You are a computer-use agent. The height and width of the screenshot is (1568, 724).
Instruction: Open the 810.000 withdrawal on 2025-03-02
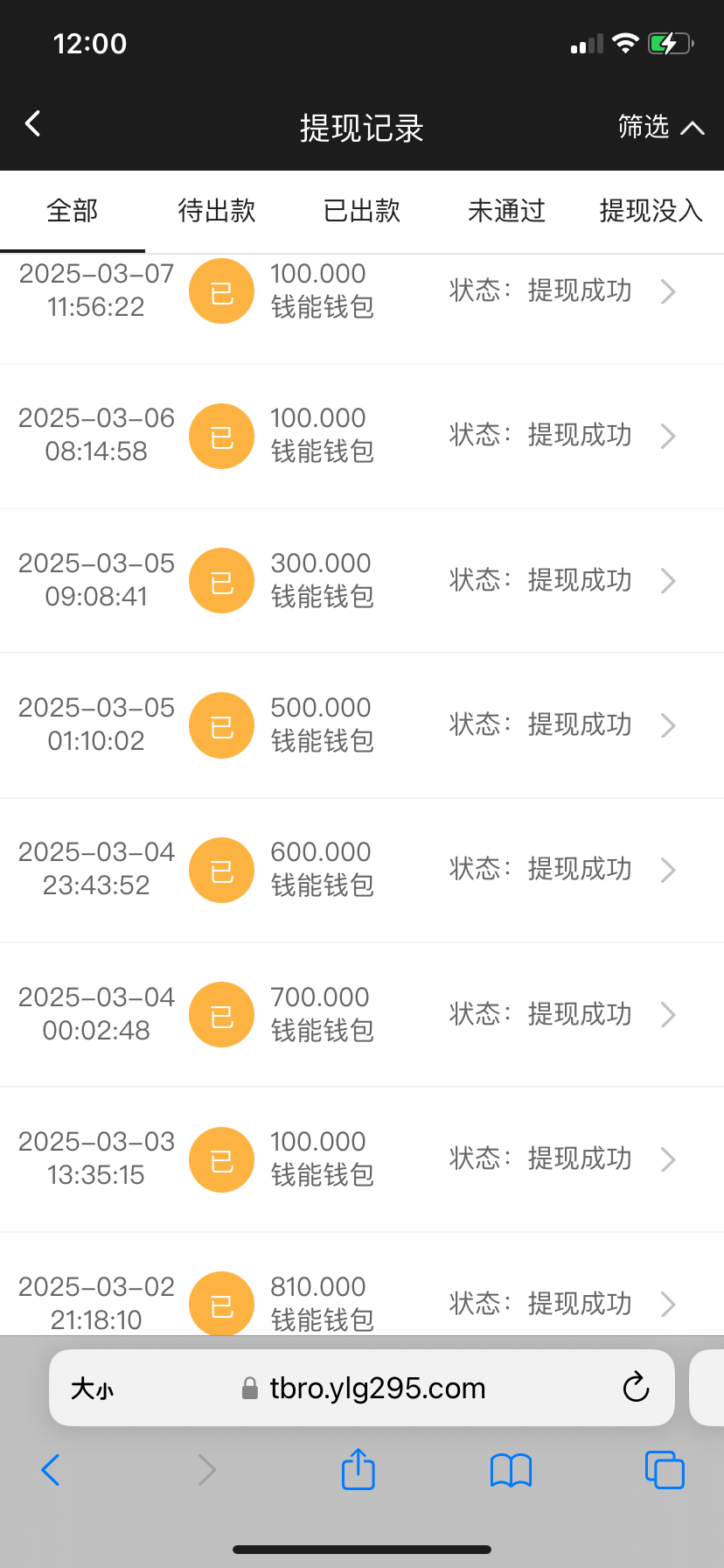(x=362, y=1302)
